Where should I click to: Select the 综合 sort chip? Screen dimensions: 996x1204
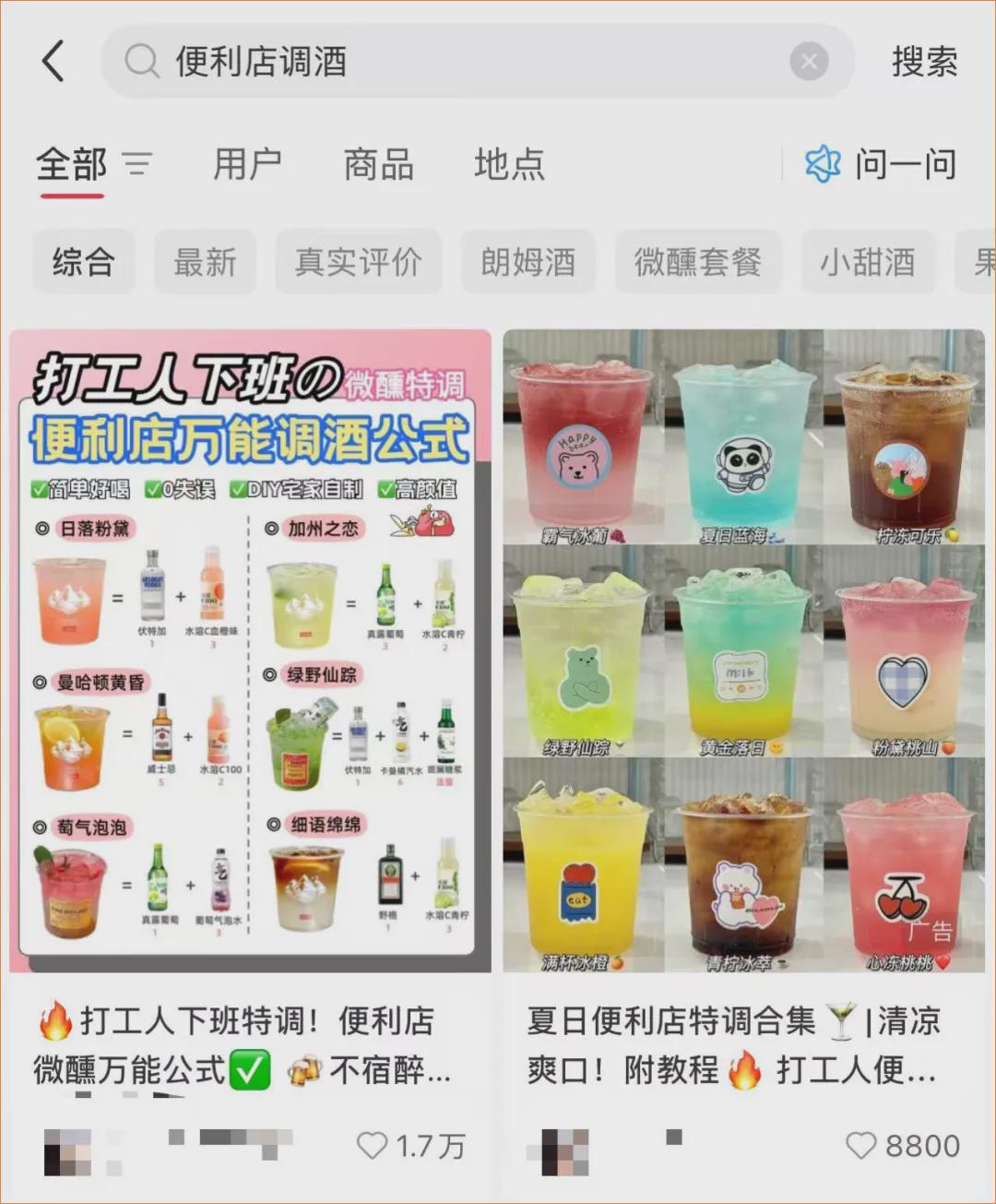coord(83,262)
